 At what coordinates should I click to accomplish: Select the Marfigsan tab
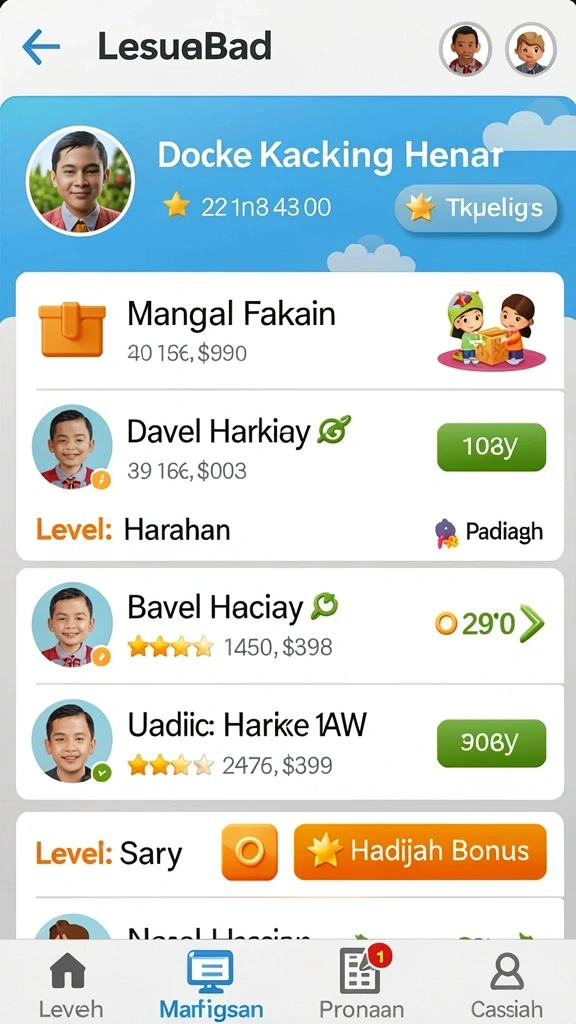tap(211, 983)
